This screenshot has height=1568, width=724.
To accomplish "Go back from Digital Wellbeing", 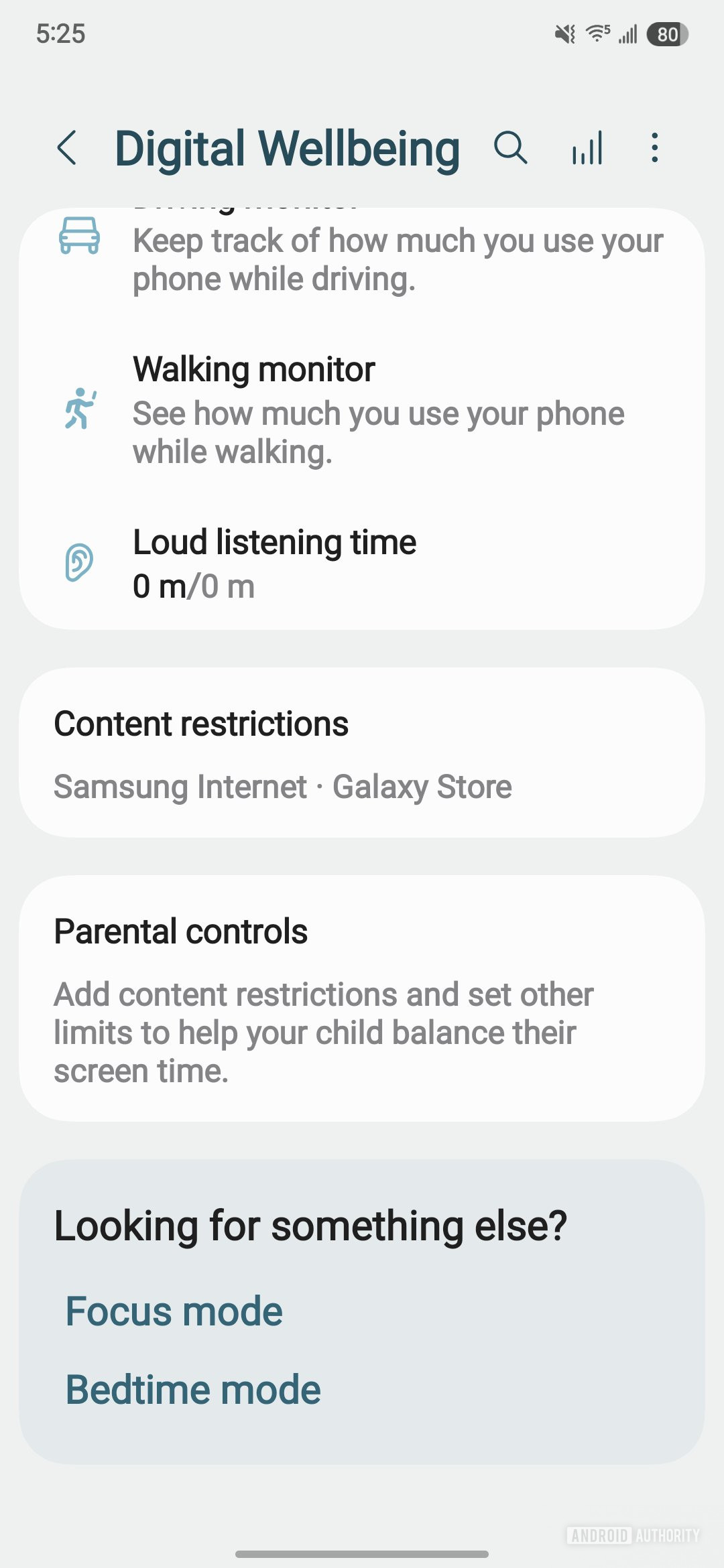I will pos(67,148).
